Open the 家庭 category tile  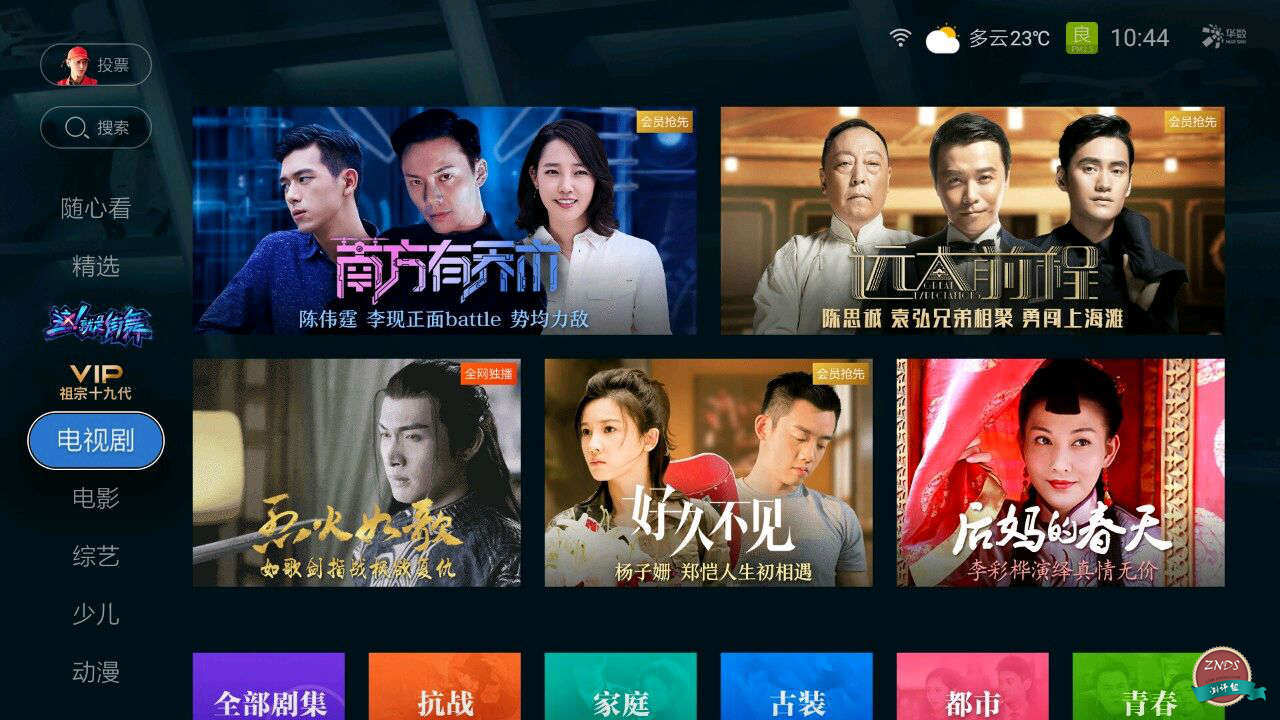(620, 688)
